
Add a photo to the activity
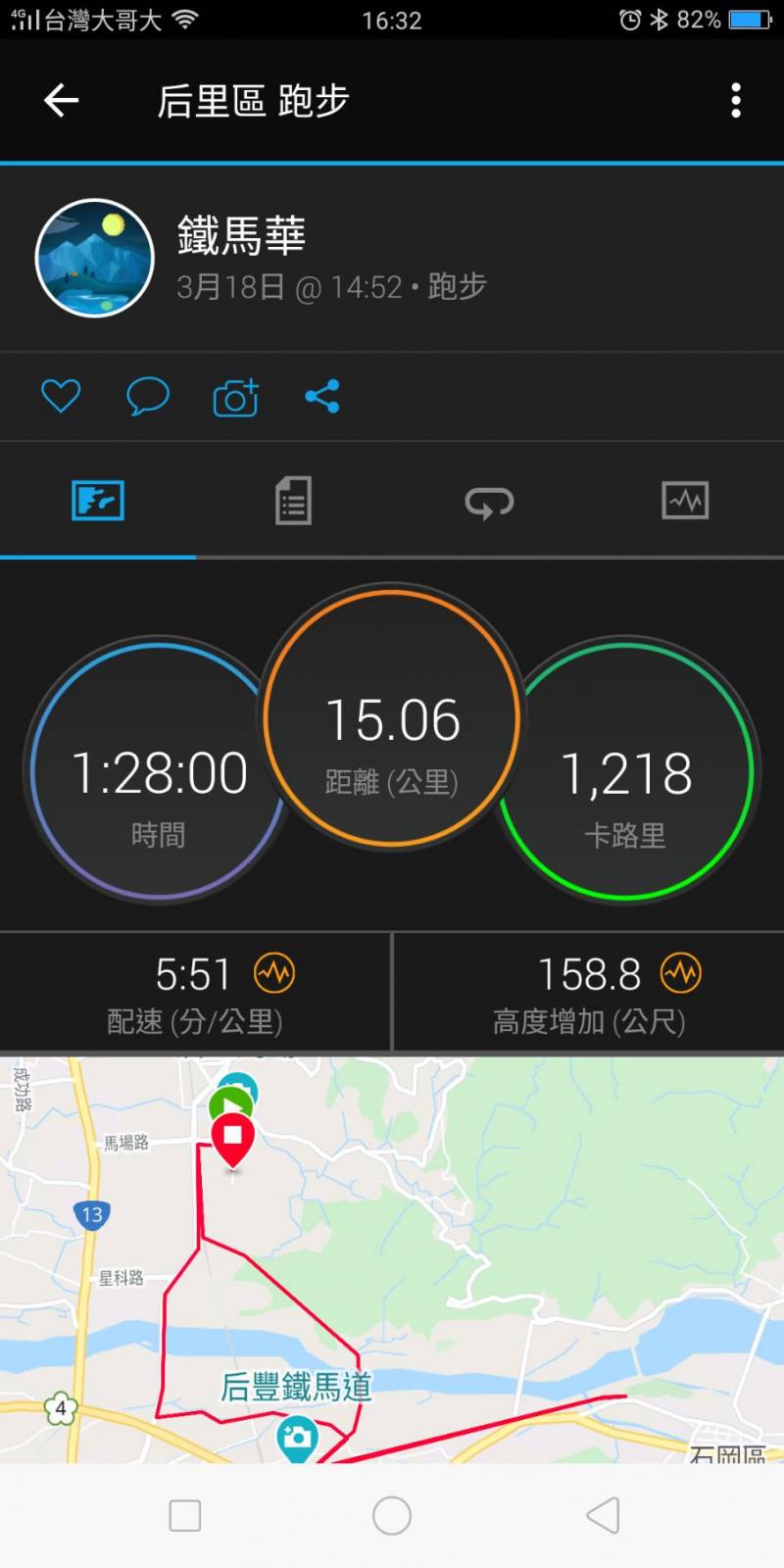pos(235,397)
